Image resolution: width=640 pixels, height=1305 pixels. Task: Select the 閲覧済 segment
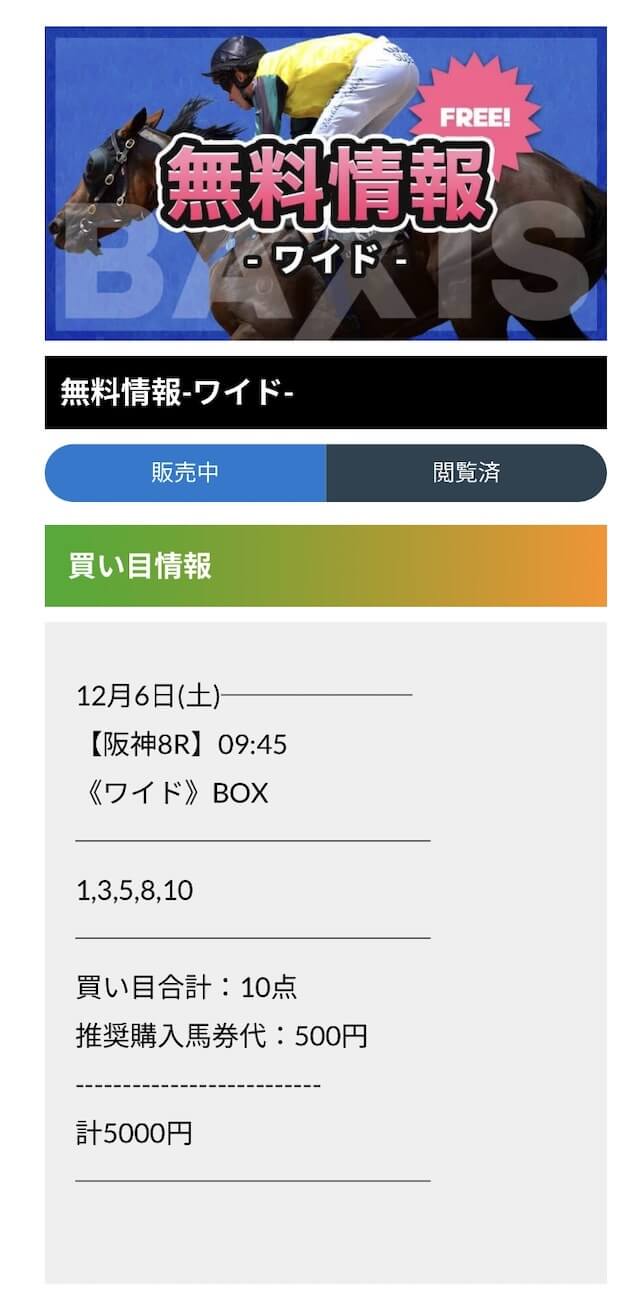pyautogui.click(x=466, y=473)
